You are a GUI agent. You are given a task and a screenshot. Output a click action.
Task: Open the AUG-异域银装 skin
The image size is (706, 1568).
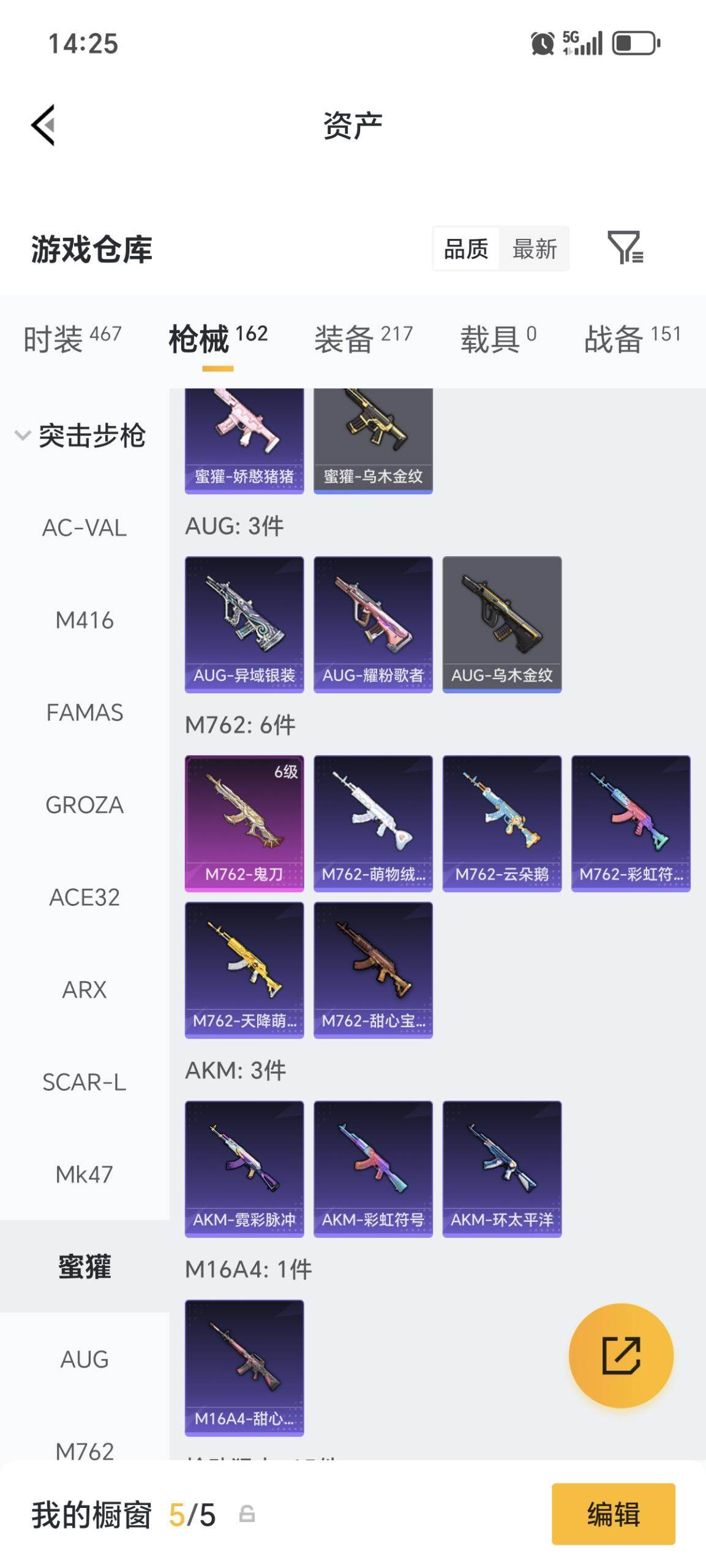point(244,624)
